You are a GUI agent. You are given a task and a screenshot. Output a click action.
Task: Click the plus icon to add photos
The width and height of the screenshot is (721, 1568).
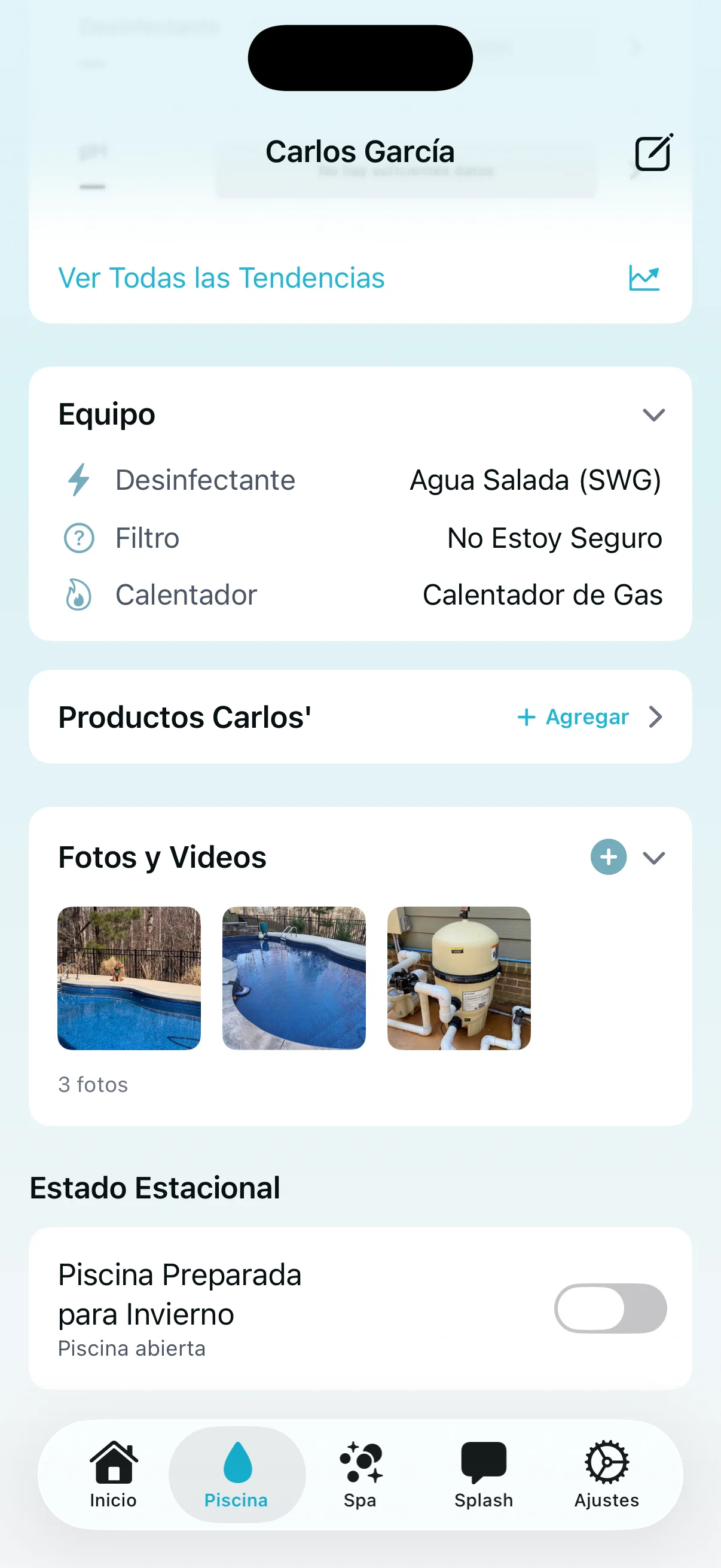tap(608, 856)
